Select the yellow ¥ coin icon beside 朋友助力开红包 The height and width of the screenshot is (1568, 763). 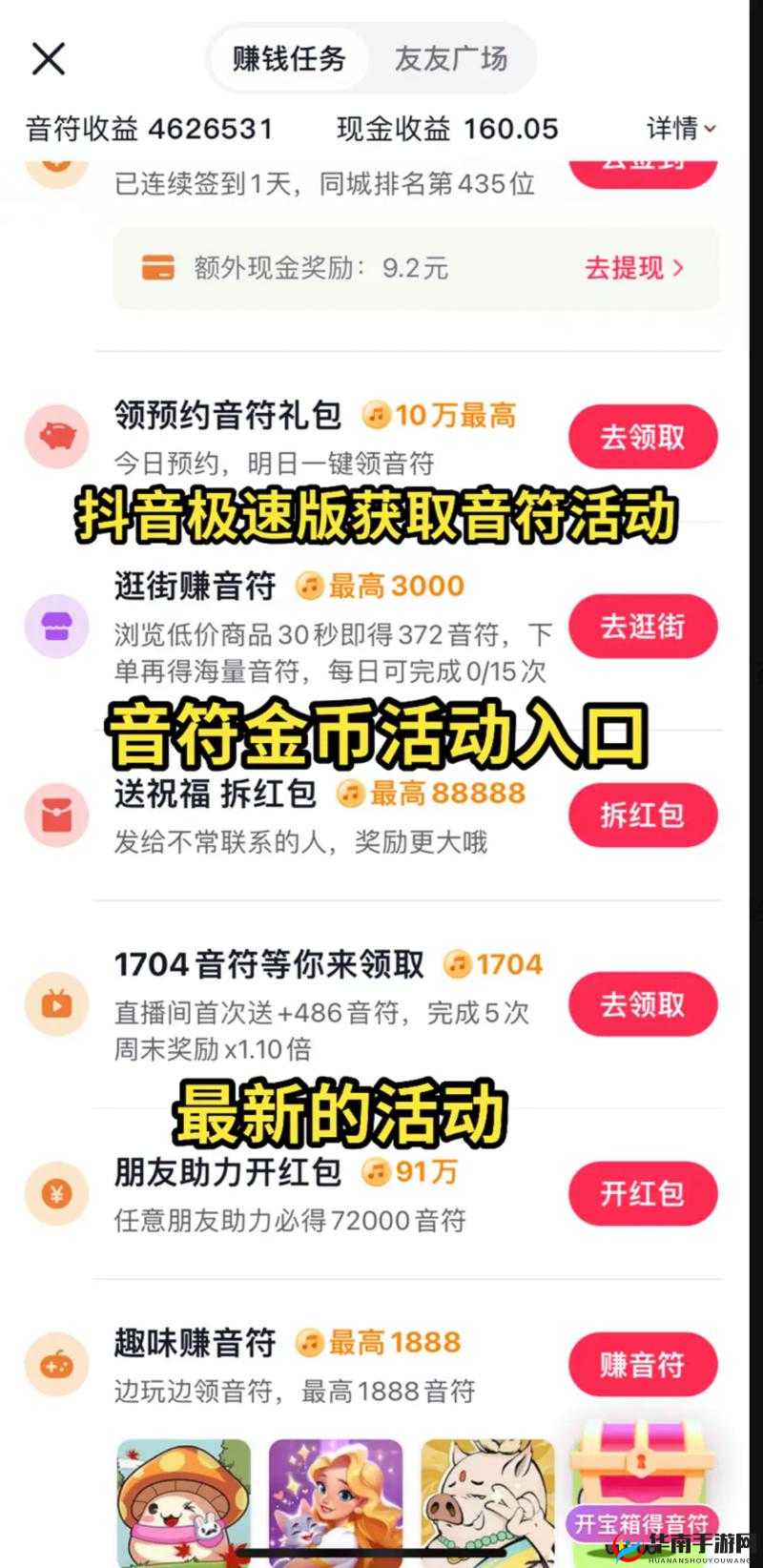pyautogui.click(x=56, y=1193)
